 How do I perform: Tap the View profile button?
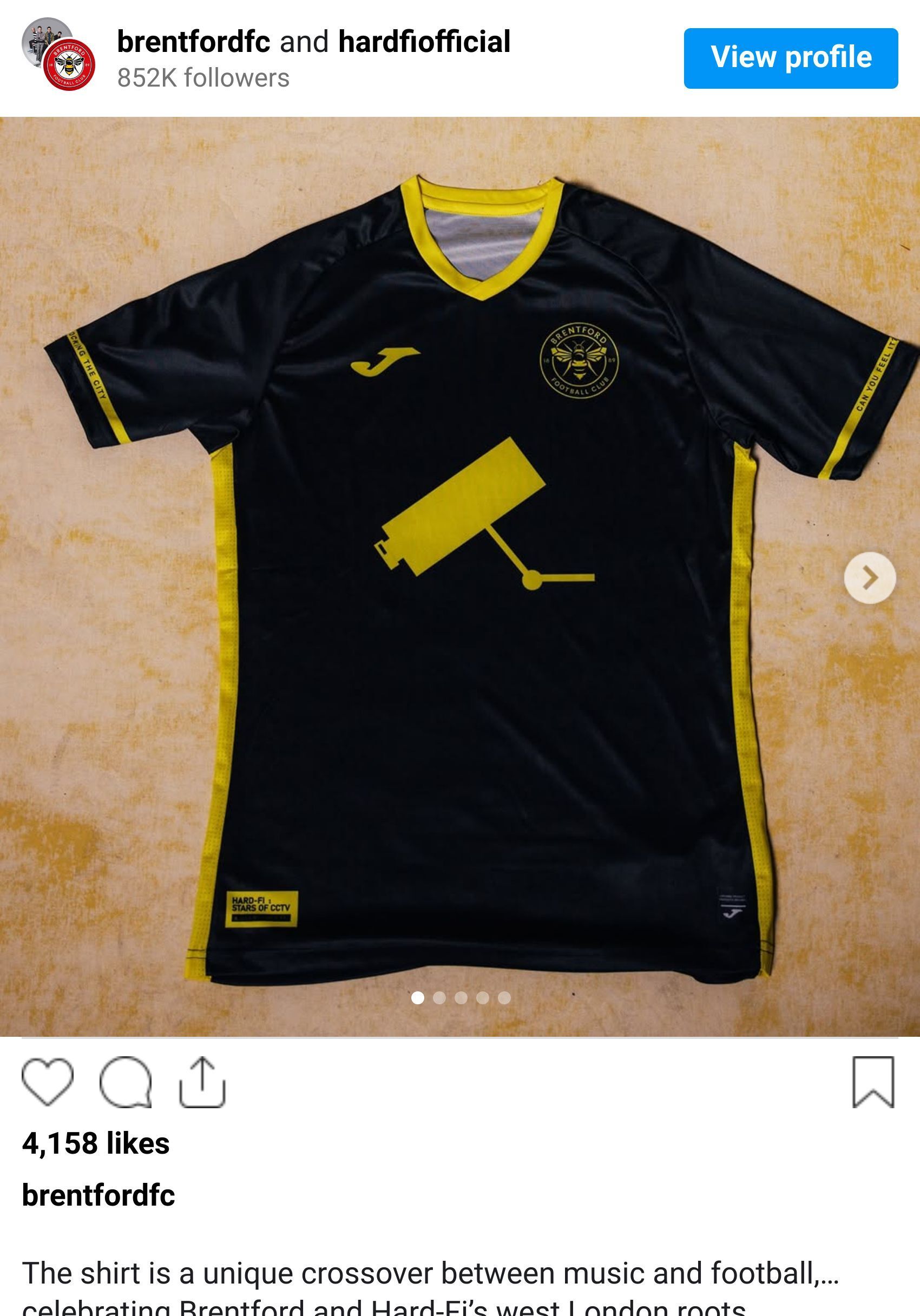[x=791, y=58]
